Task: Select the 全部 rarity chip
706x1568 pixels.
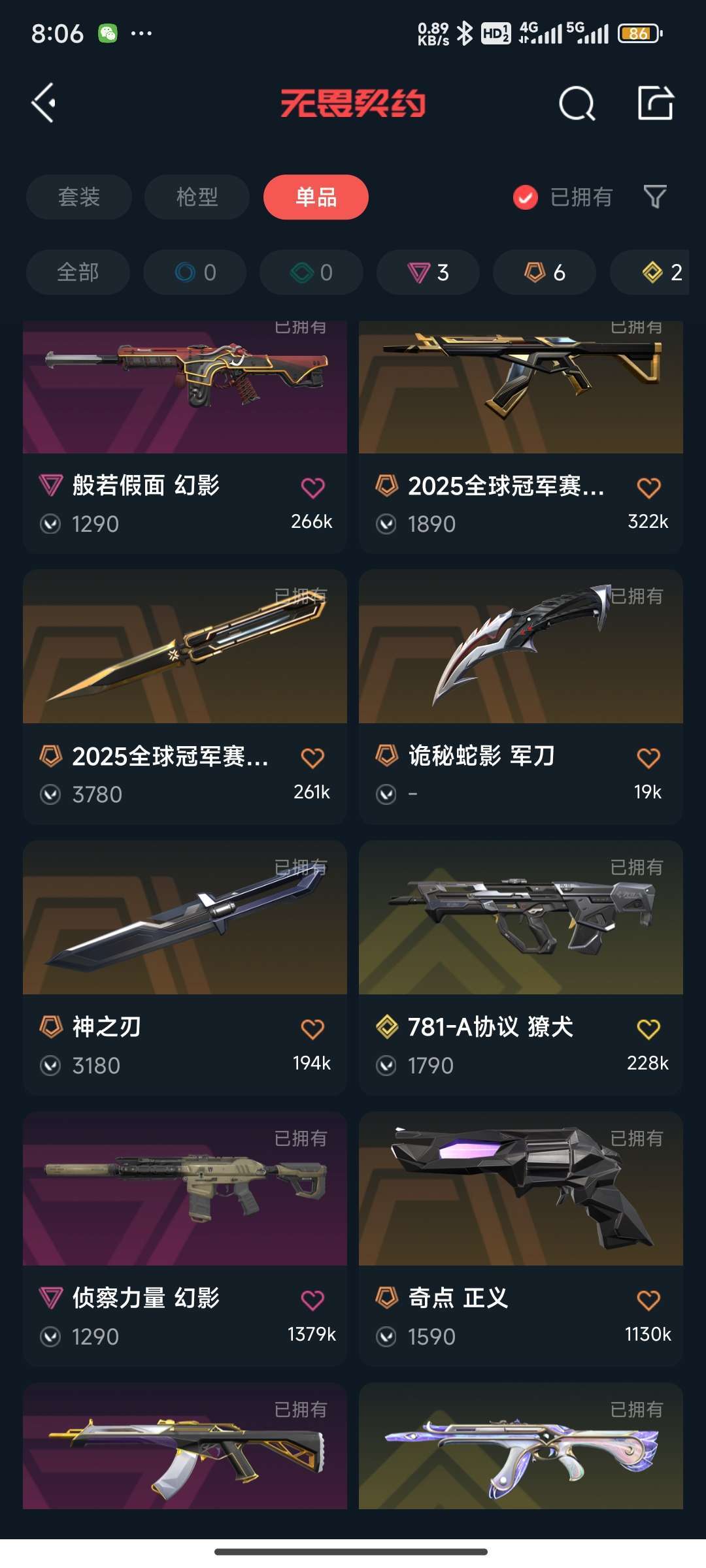Action: click(x=78, y=272)
